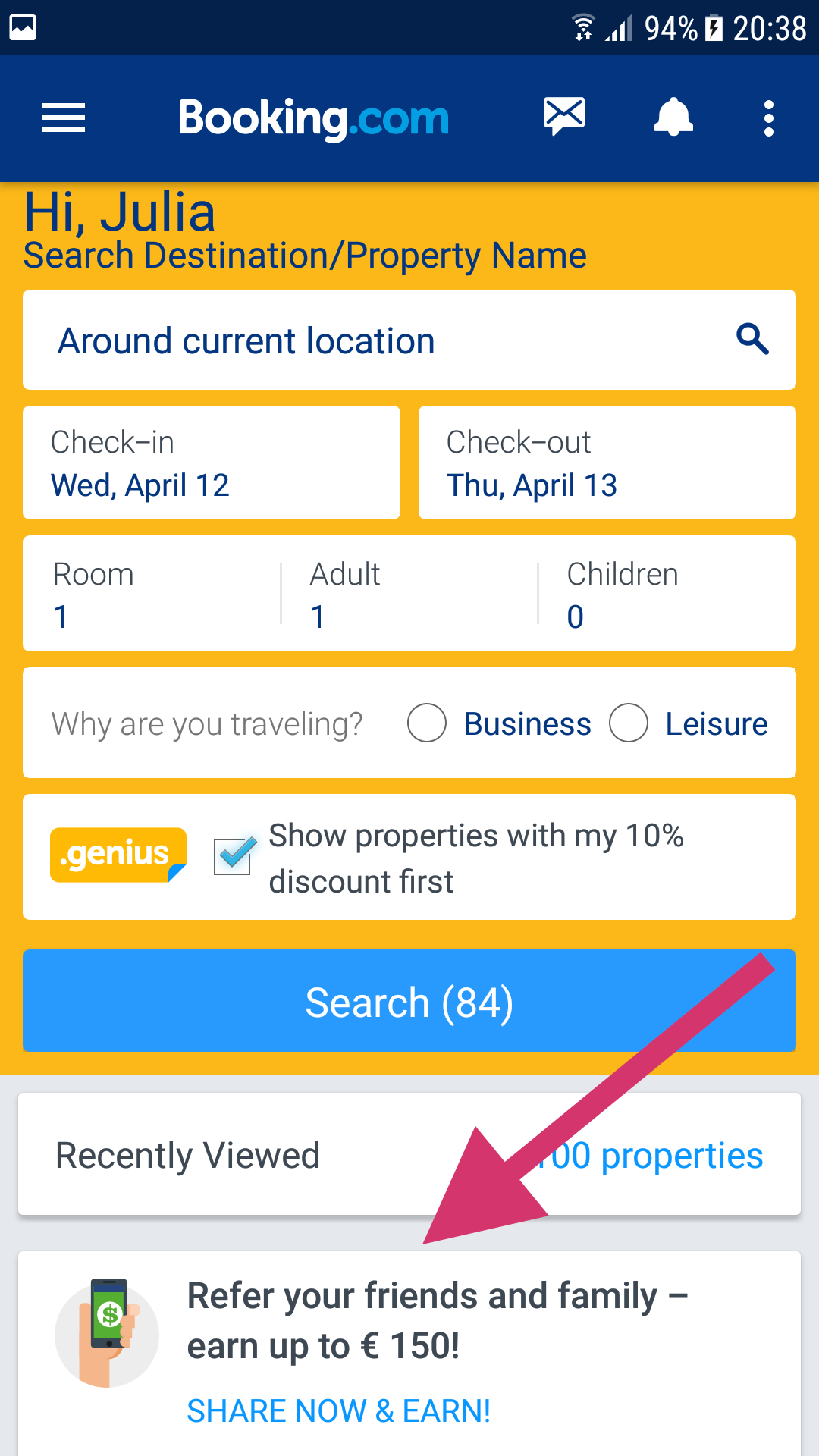Tap the SHARE NOW & EARN! link
819x1456 pixels.
(339, 1411)
